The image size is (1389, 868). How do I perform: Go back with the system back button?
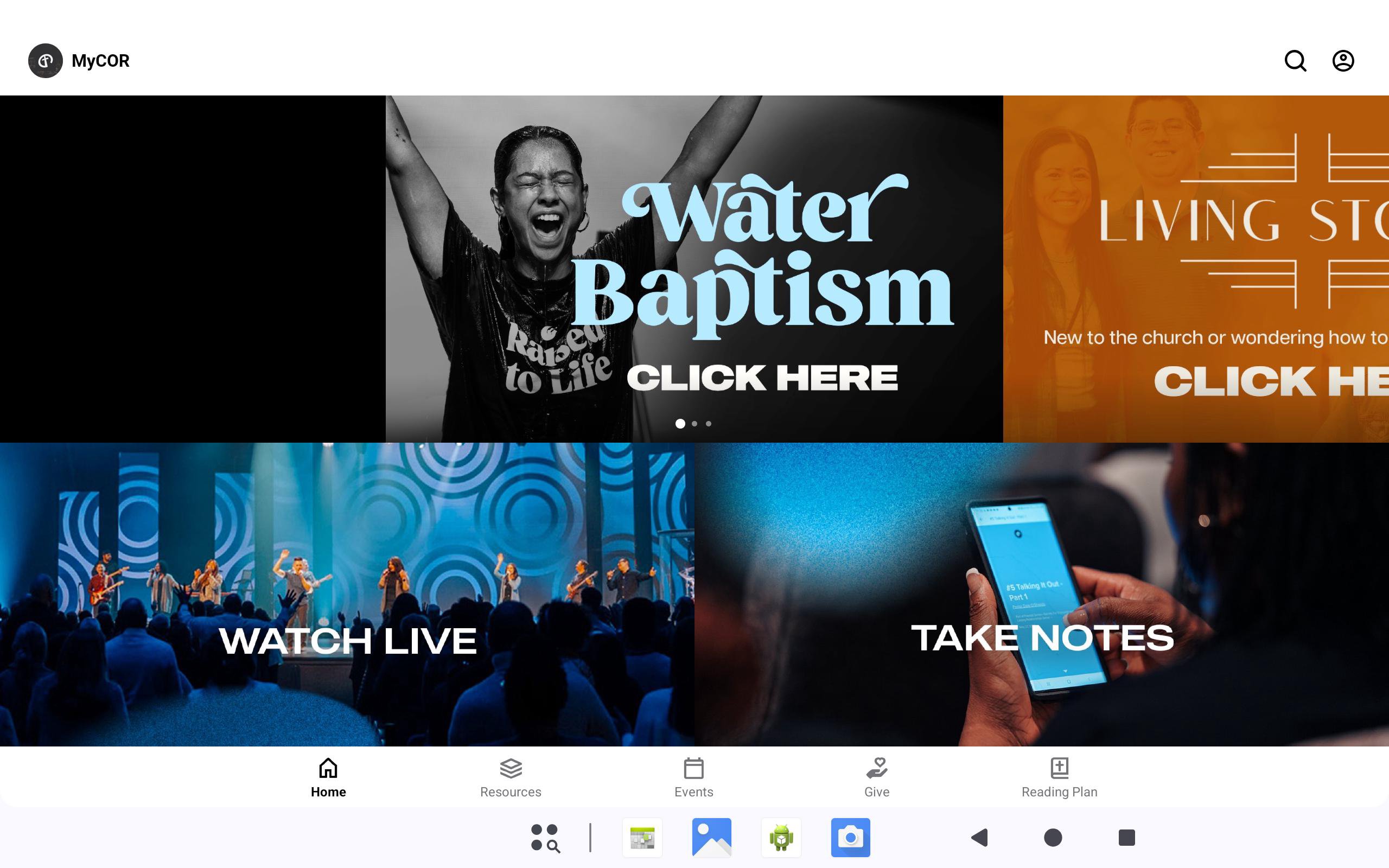click(x=980, y=838)
